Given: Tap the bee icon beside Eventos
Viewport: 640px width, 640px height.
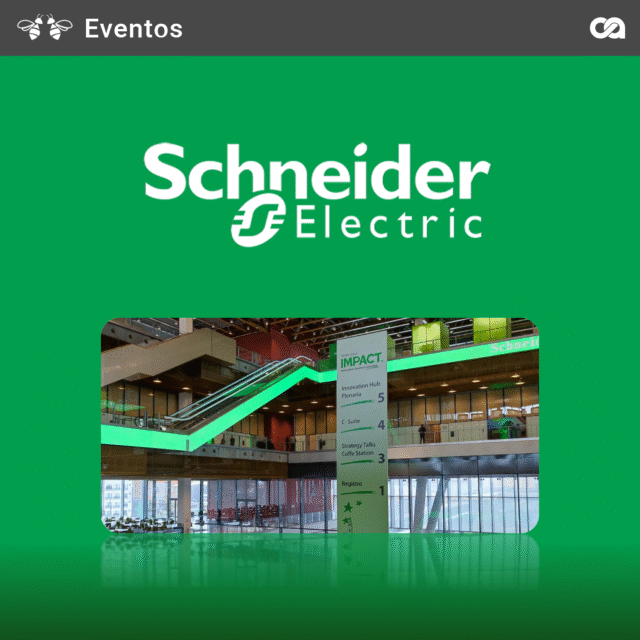Looking at the screenshot, I should coord(45,27).
